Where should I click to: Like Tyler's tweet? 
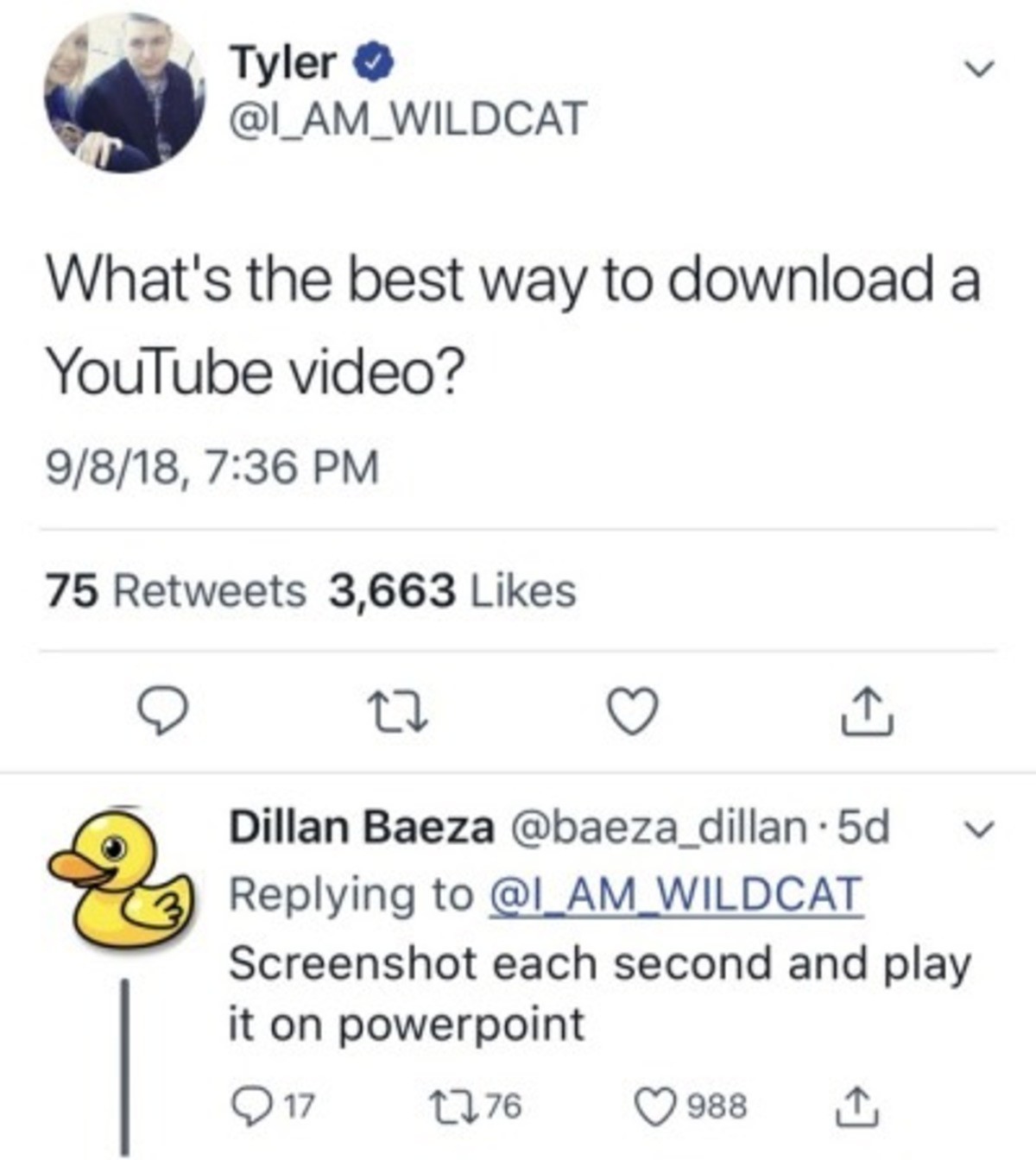(x=634, y=713)
